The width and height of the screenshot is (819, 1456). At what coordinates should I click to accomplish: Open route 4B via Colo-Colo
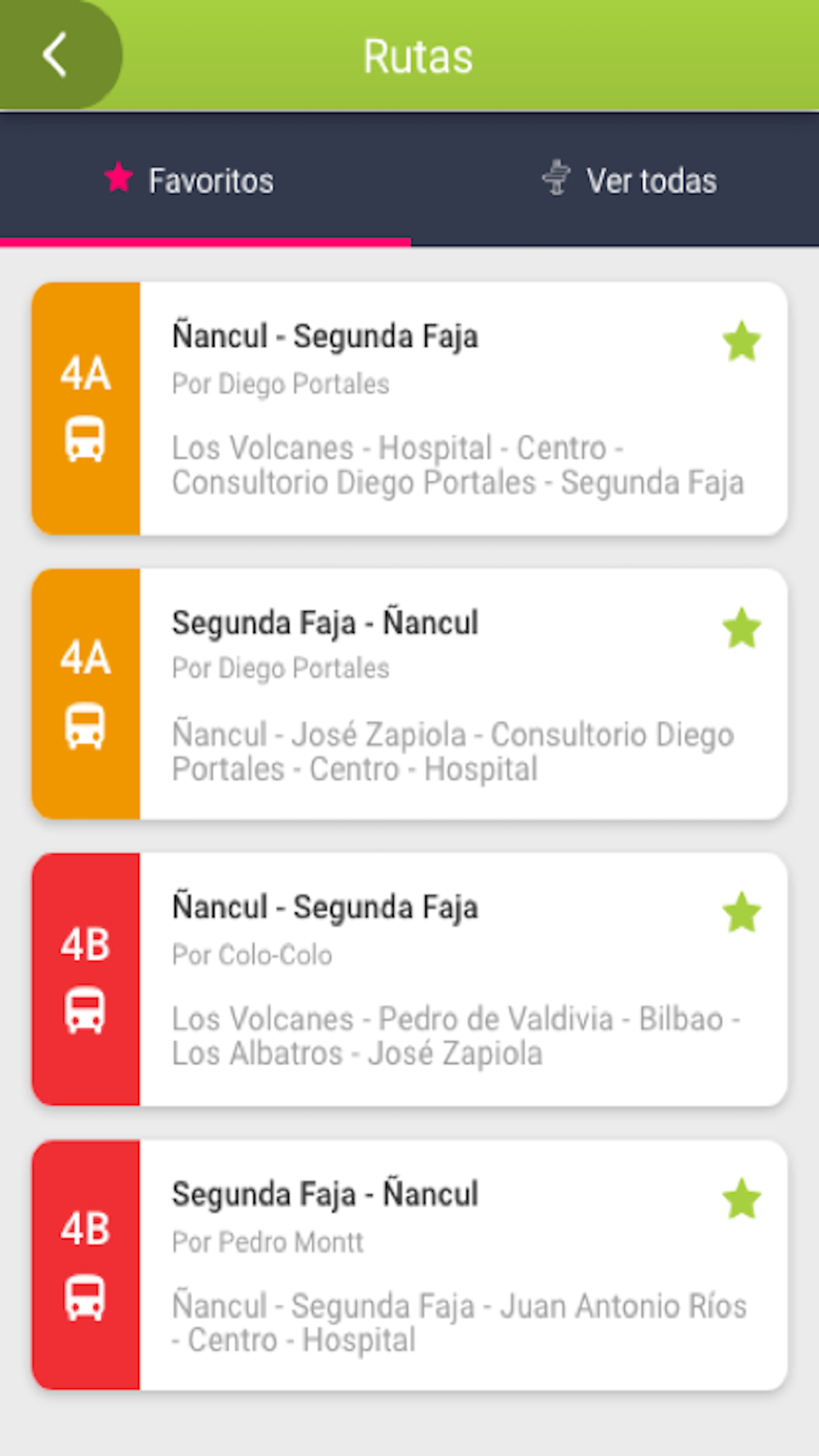click(x=409, y=979)
